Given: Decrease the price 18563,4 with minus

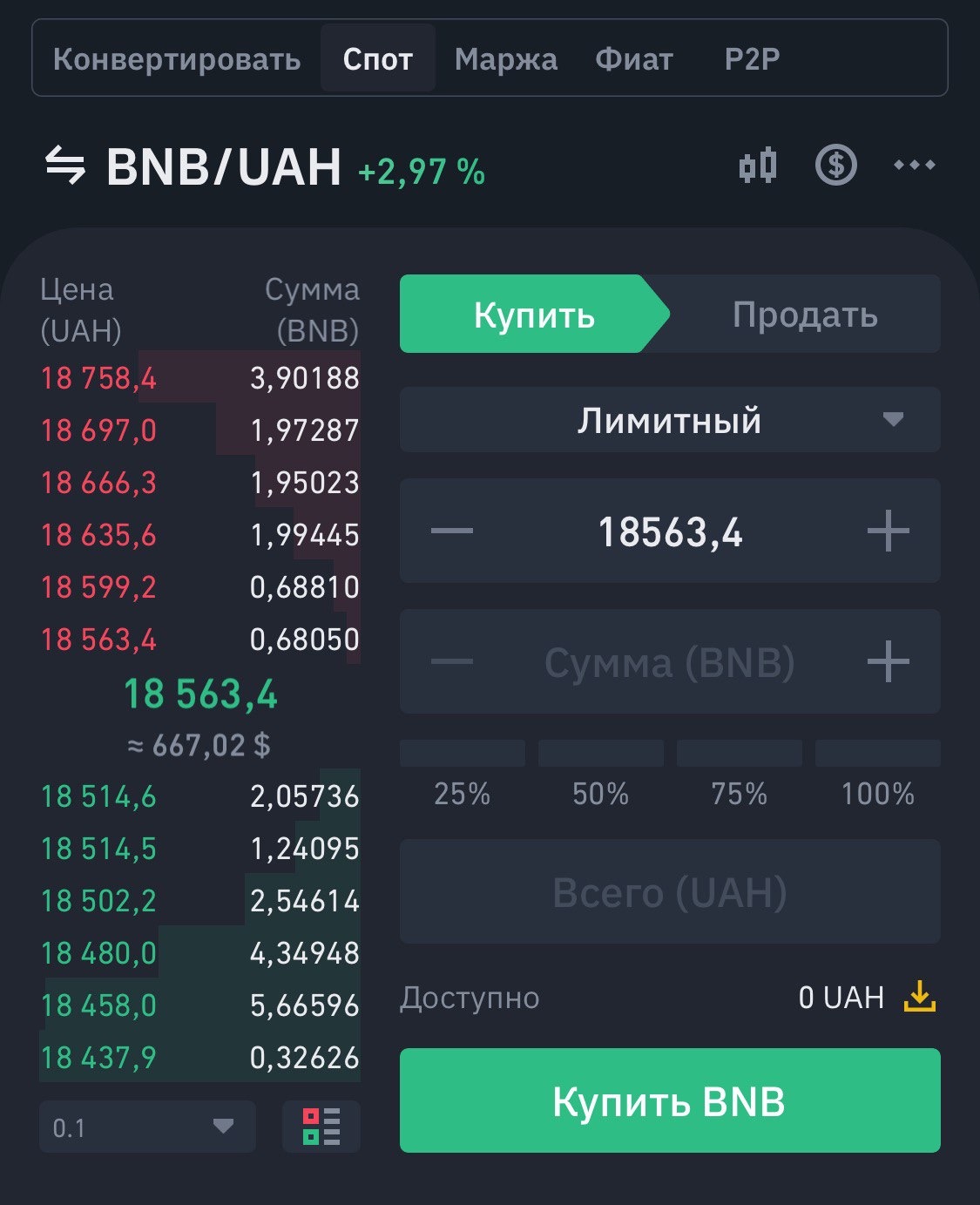Looking at the screenshot, I should click(x=452, y=531).
